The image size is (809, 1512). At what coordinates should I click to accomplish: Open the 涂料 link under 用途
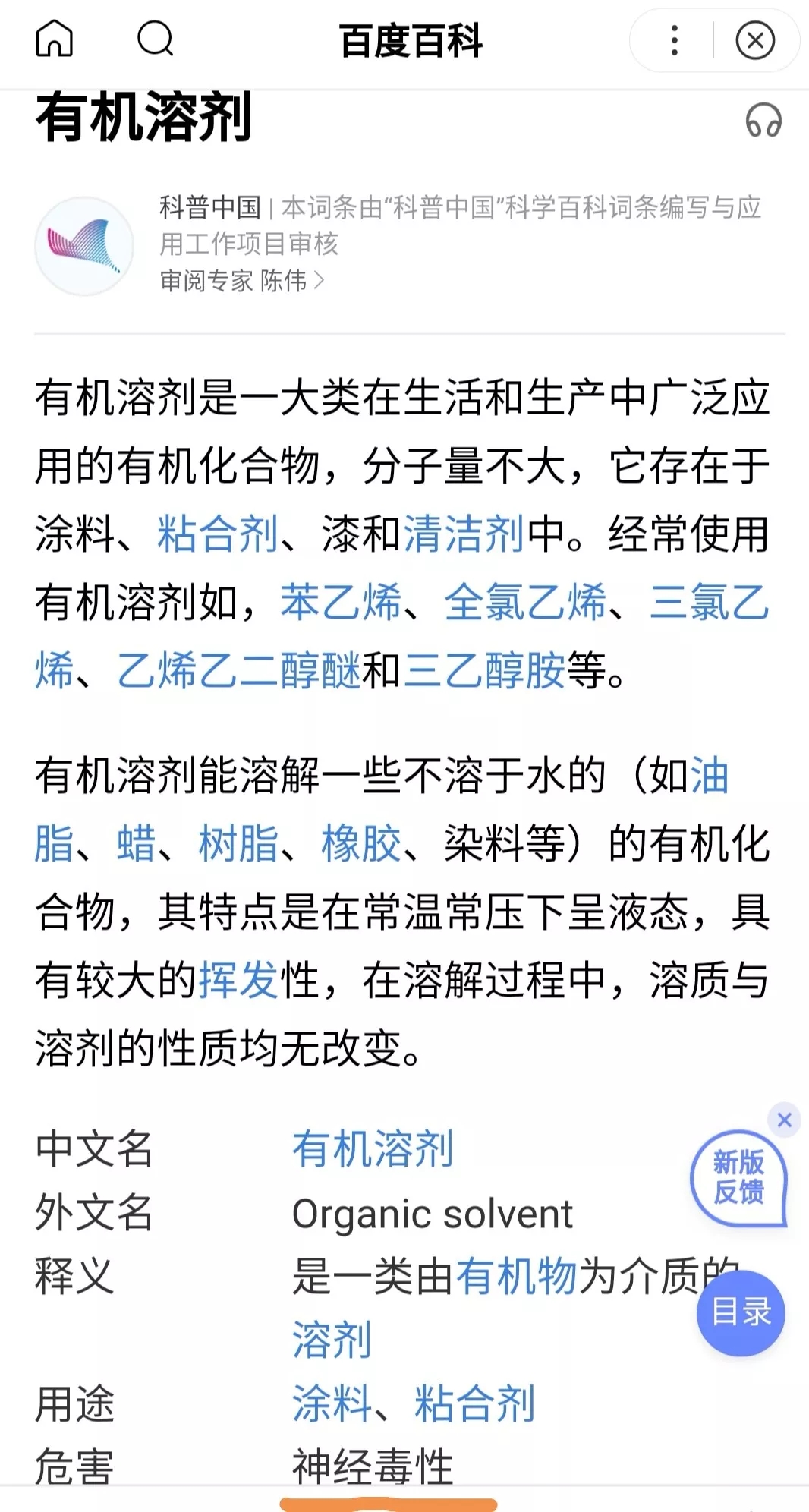[332, 1403]
